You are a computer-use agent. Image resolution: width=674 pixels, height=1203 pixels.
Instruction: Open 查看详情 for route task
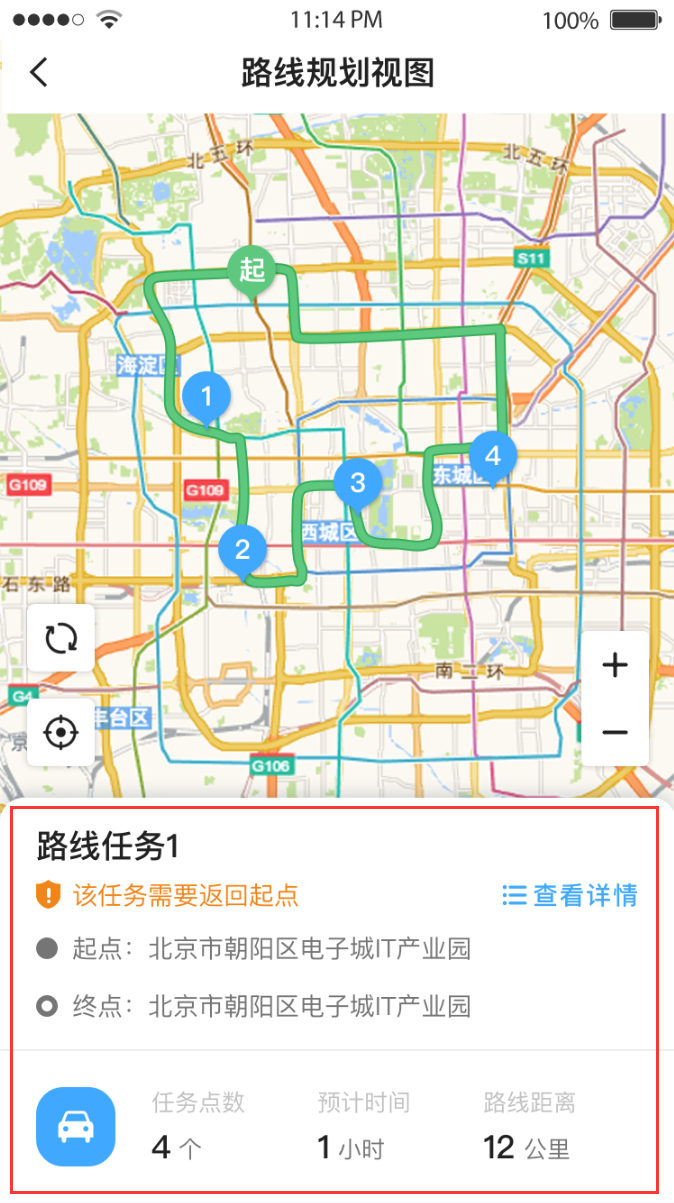pyautogui.click(x=570, y=895)
